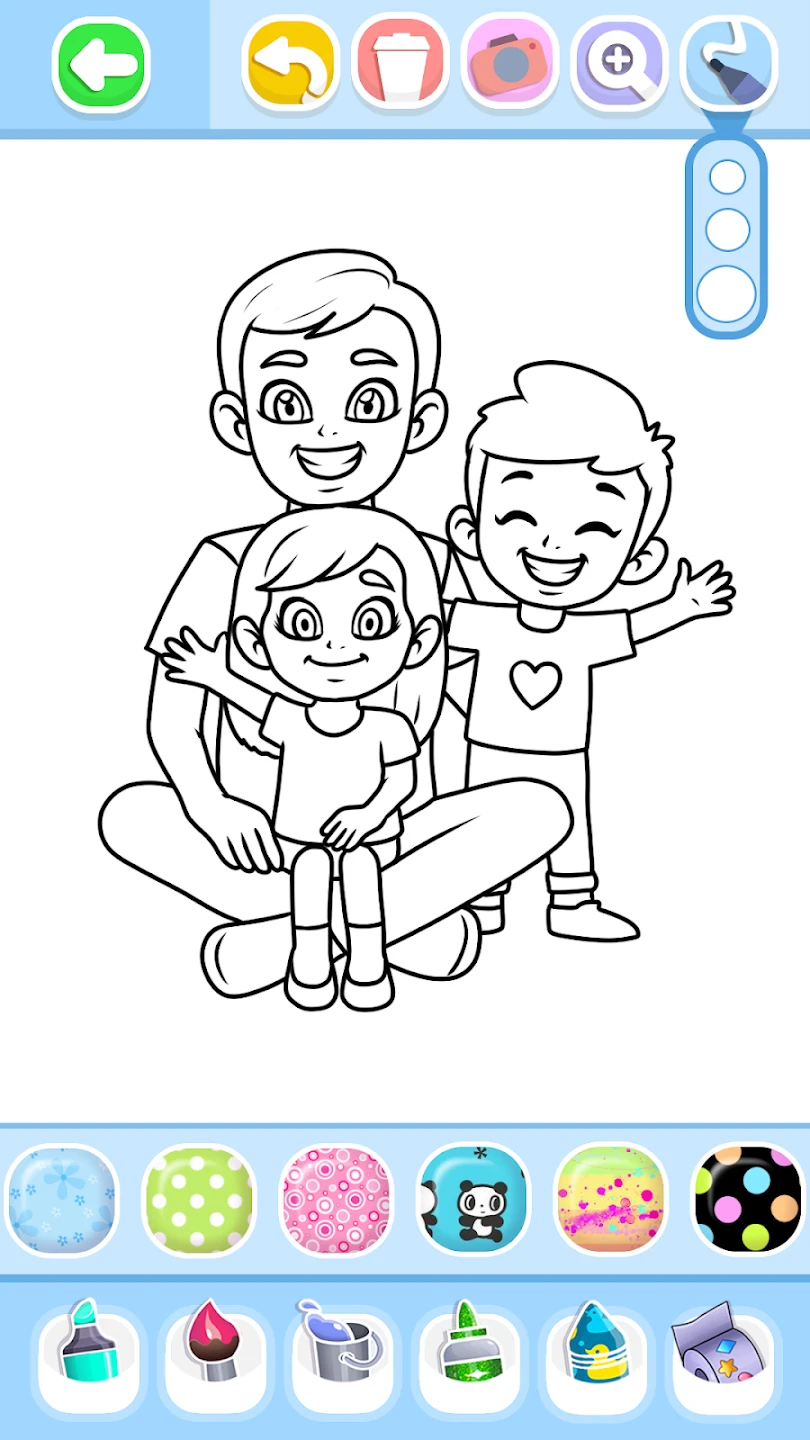Choose the green polka dot pattern
Viewport: 810px width, 1440px height.
199,1199
